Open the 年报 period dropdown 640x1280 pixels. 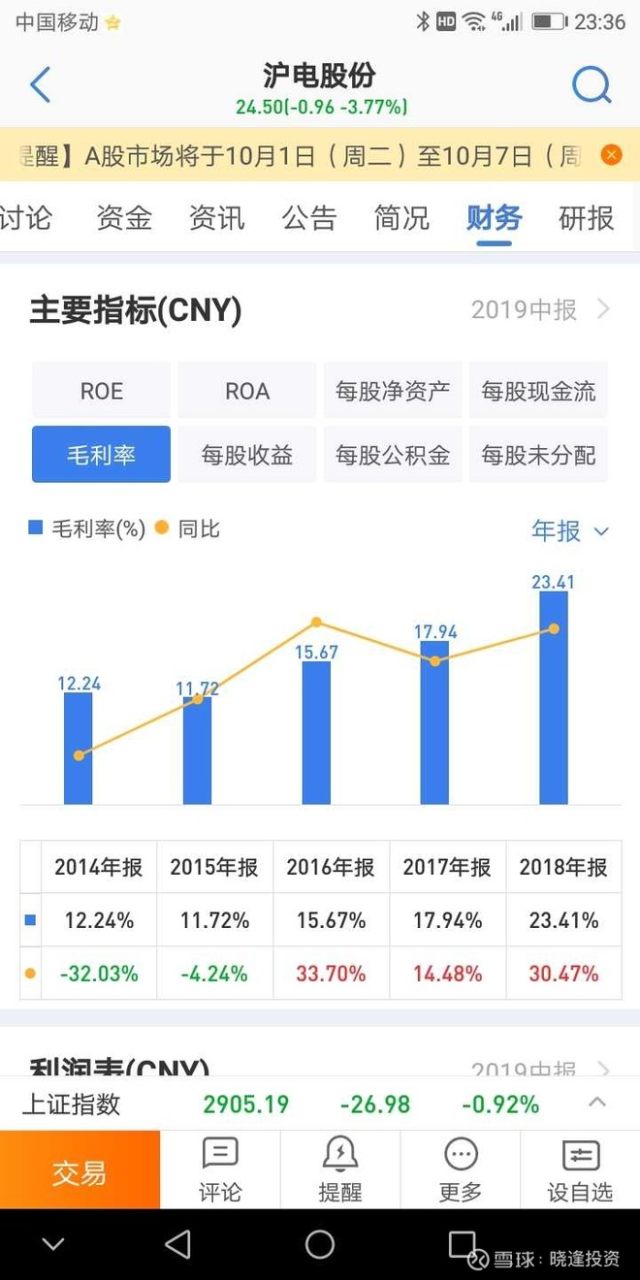pyautogui.click(x=570, y=531)
